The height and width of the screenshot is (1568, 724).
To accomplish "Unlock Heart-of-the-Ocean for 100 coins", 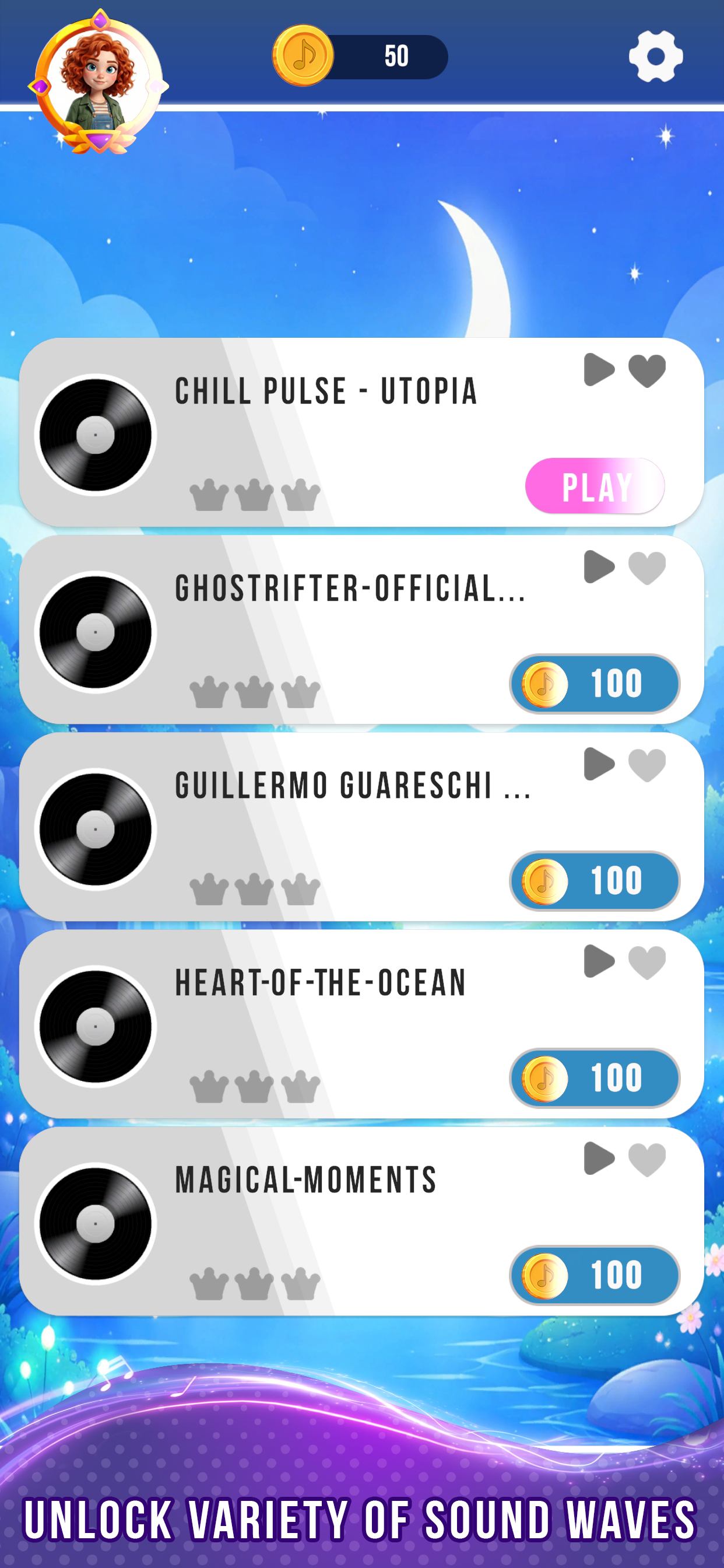I will click(x=595, y=1078).
